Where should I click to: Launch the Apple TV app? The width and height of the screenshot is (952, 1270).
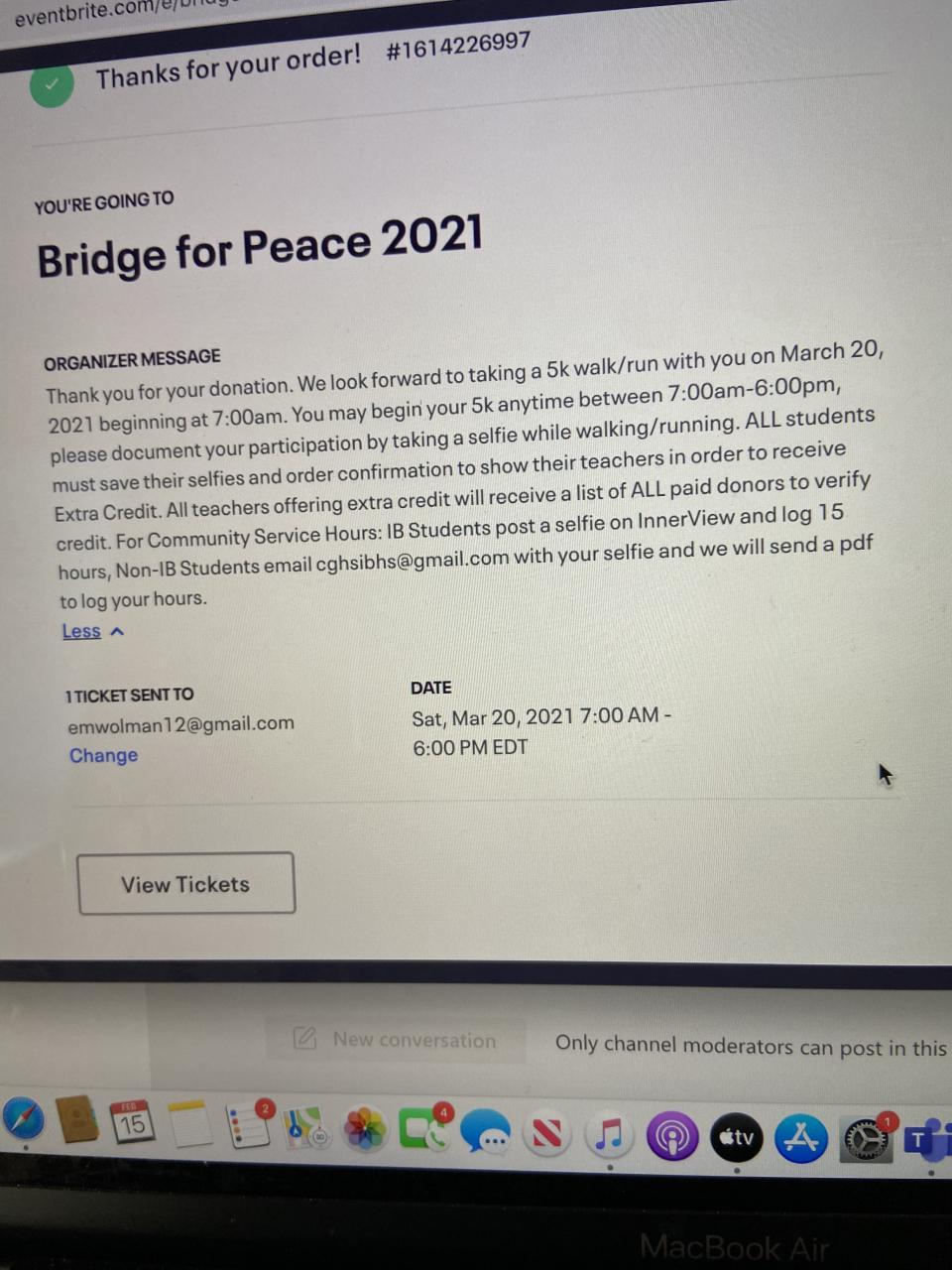[x=737, y=1137]
